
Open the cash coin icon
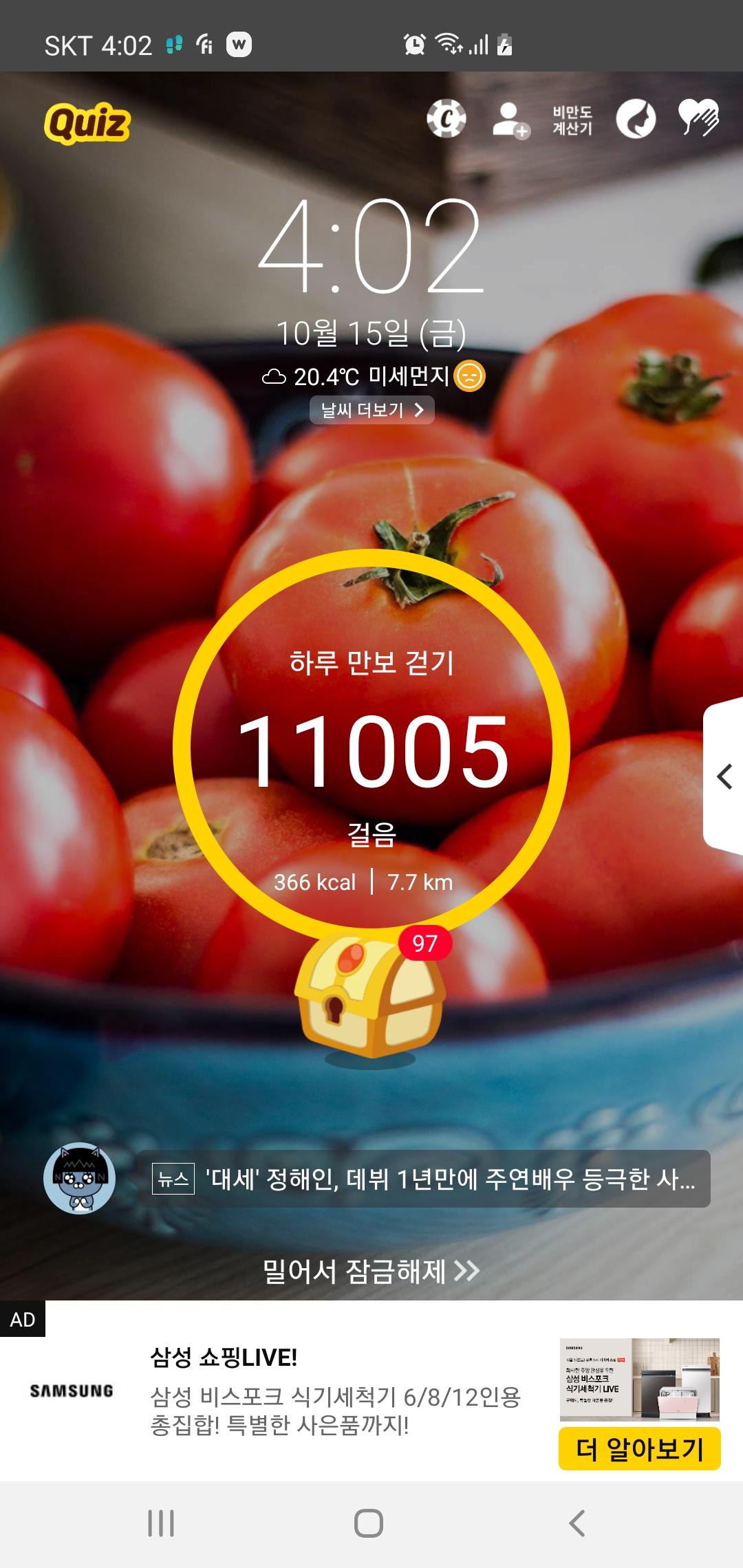(446, 119)
